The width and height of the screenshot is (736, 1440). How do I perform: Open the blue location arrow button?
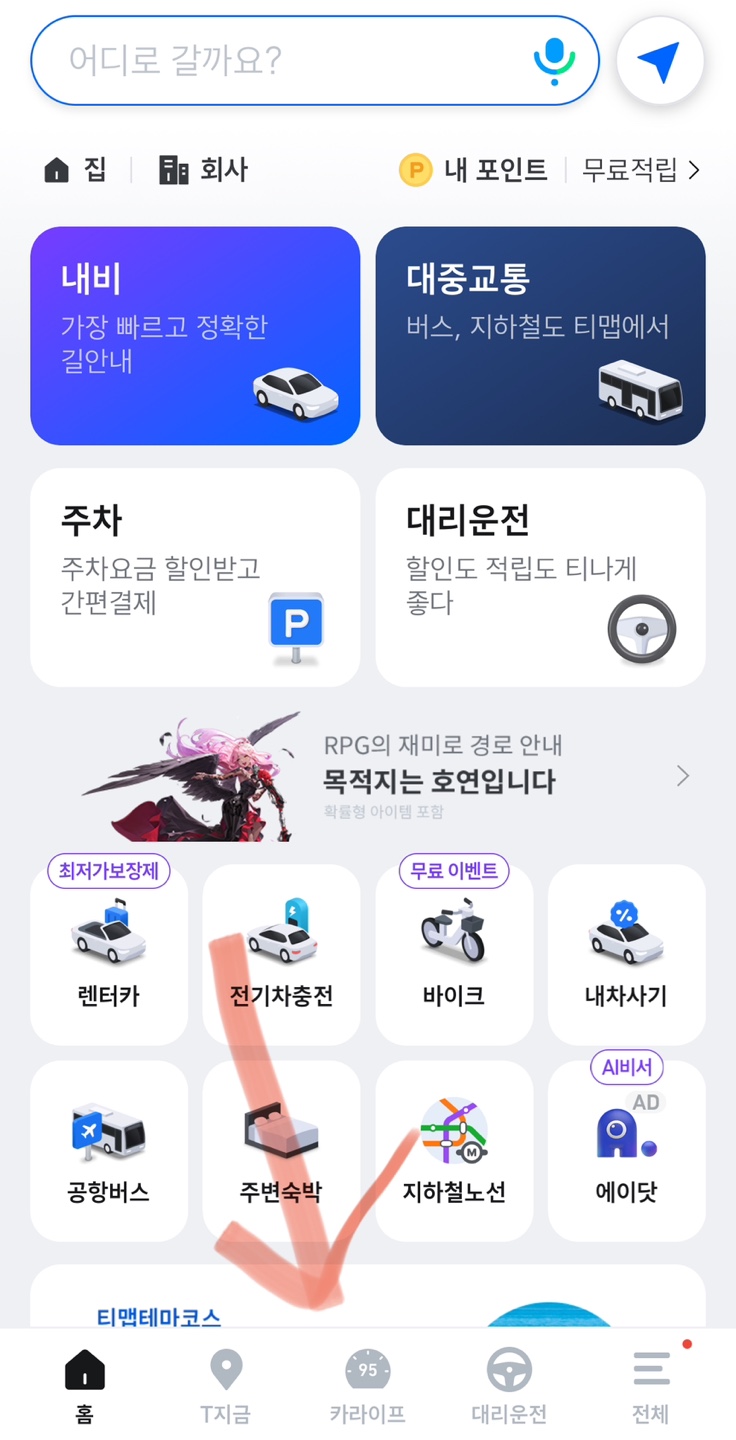660,62
